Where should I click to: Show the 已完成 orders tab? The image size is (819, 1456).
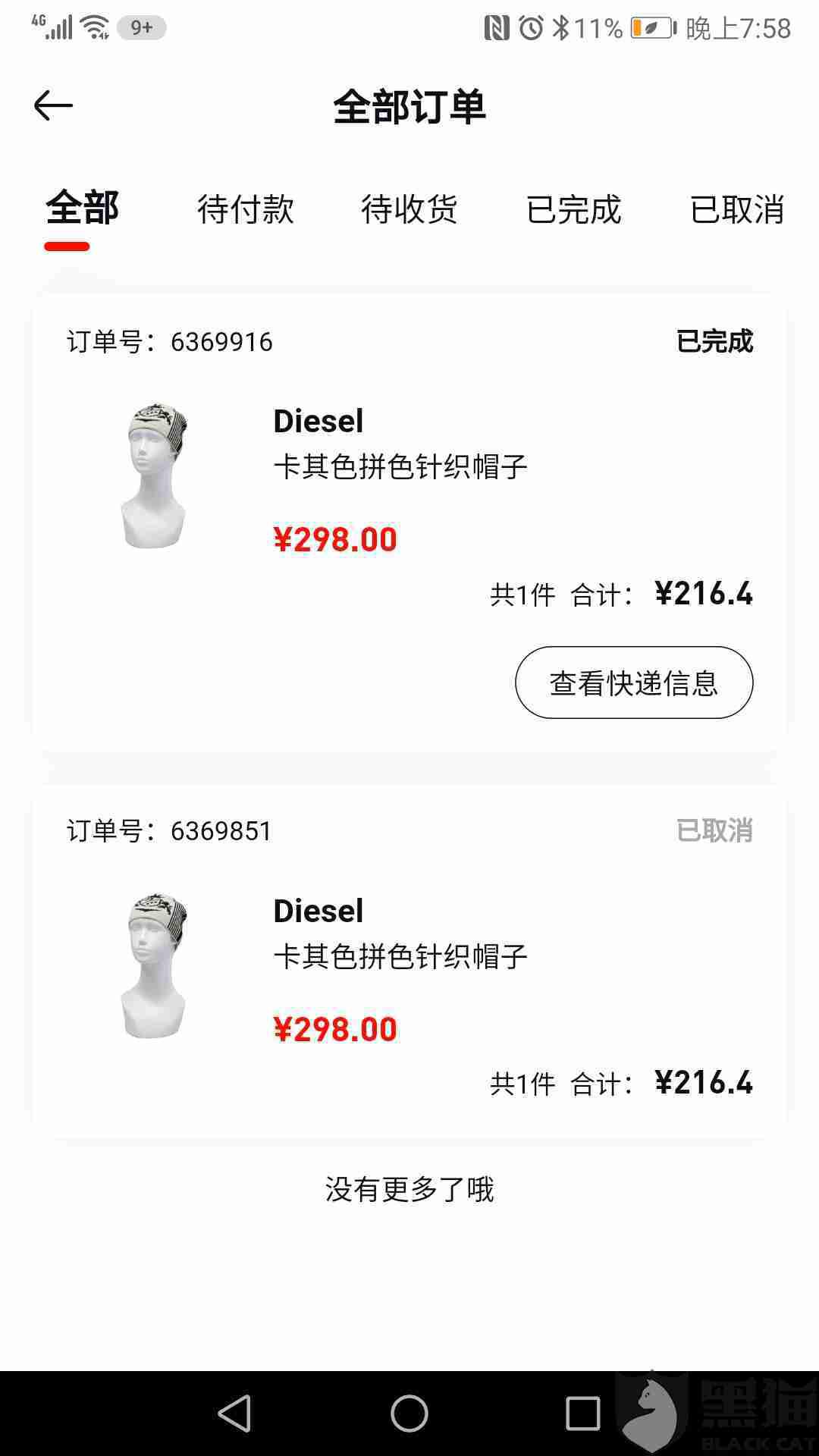tap(573, 209)
